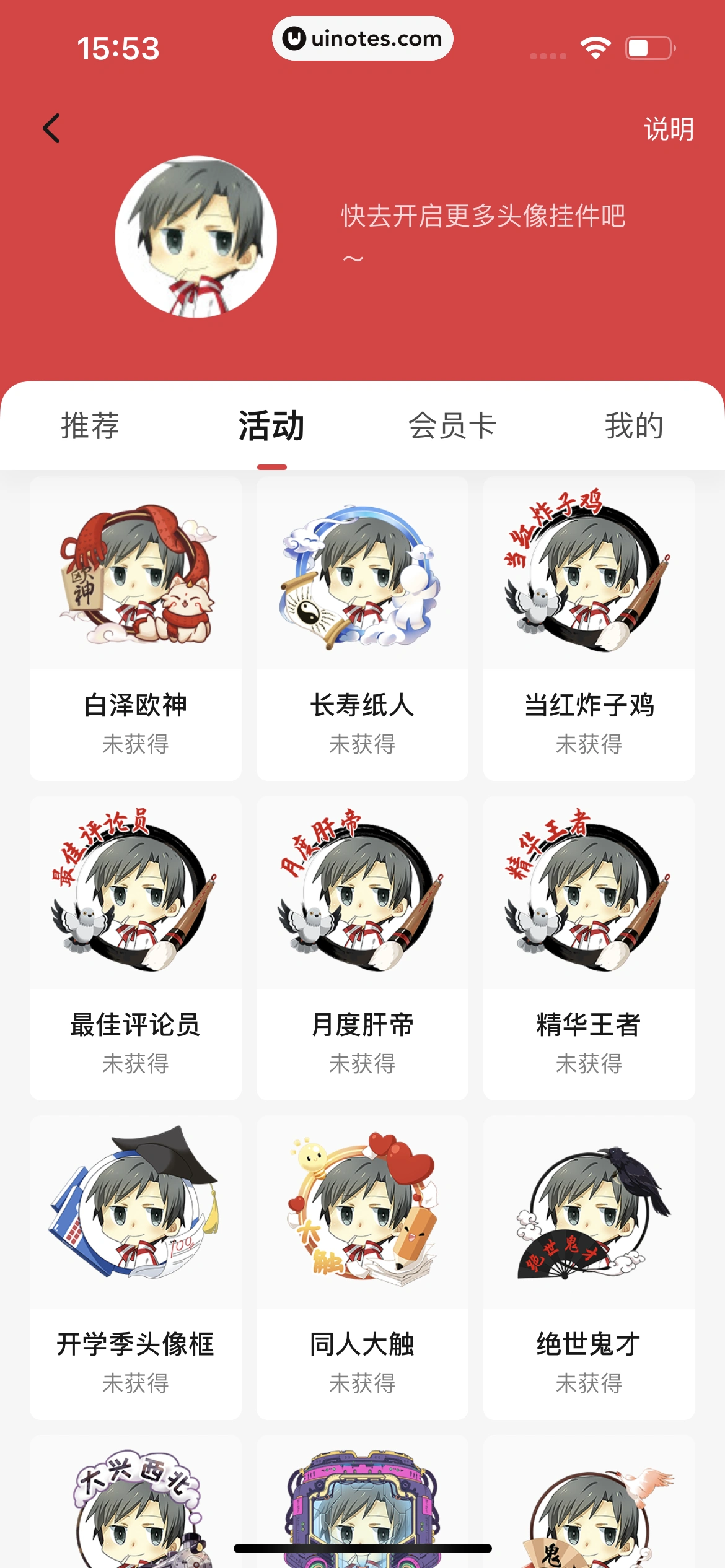Image resolution: width=725 pixels, height=1568 pixels.
Task: Tap the uinotes.com banner pill
Action: (362, 38)
